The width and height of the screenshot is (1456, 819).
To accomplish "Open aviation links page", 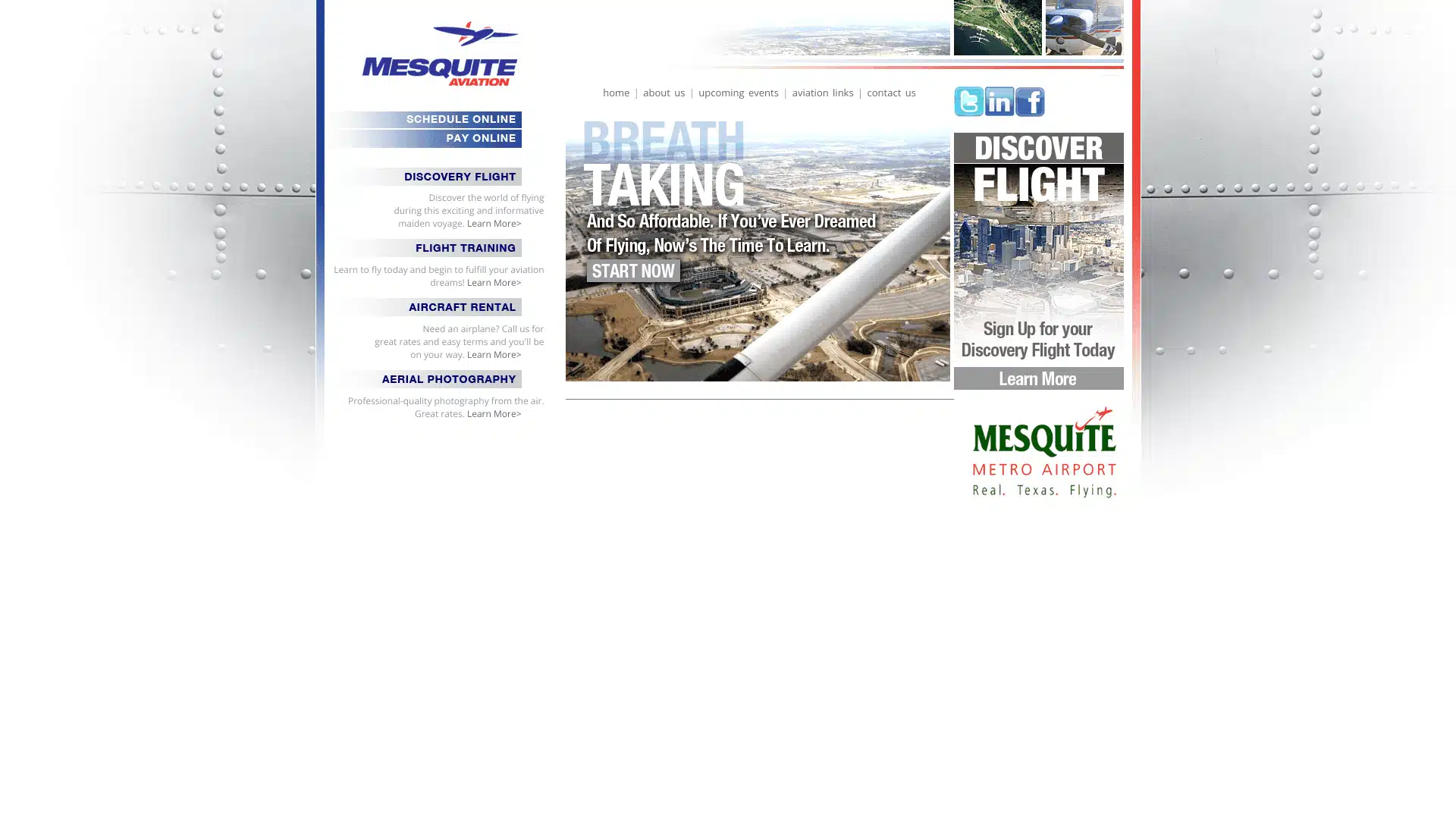I will (822, 93).
